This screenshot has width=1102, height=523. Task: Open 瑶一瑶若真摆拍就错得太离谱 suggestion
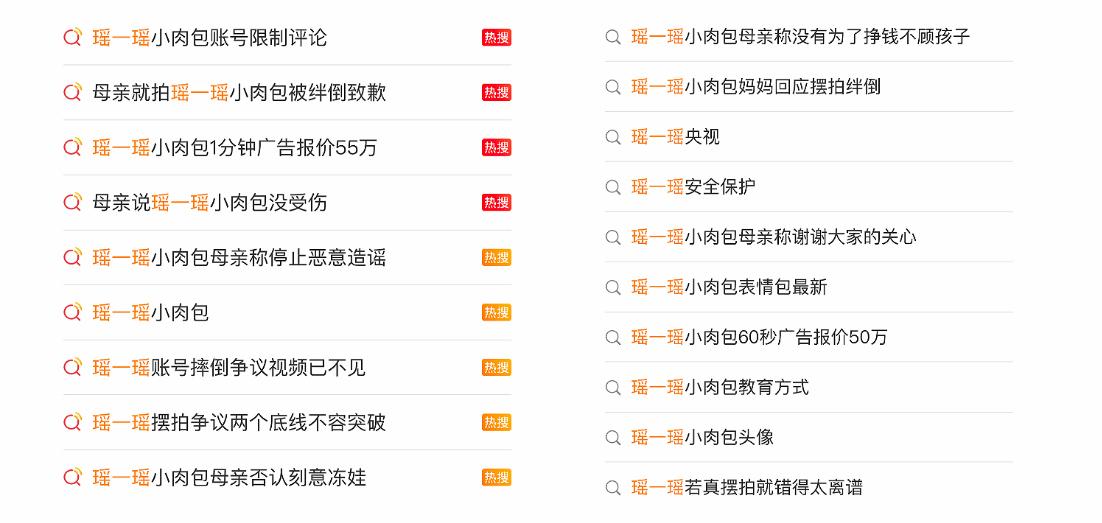coord(747,487)
